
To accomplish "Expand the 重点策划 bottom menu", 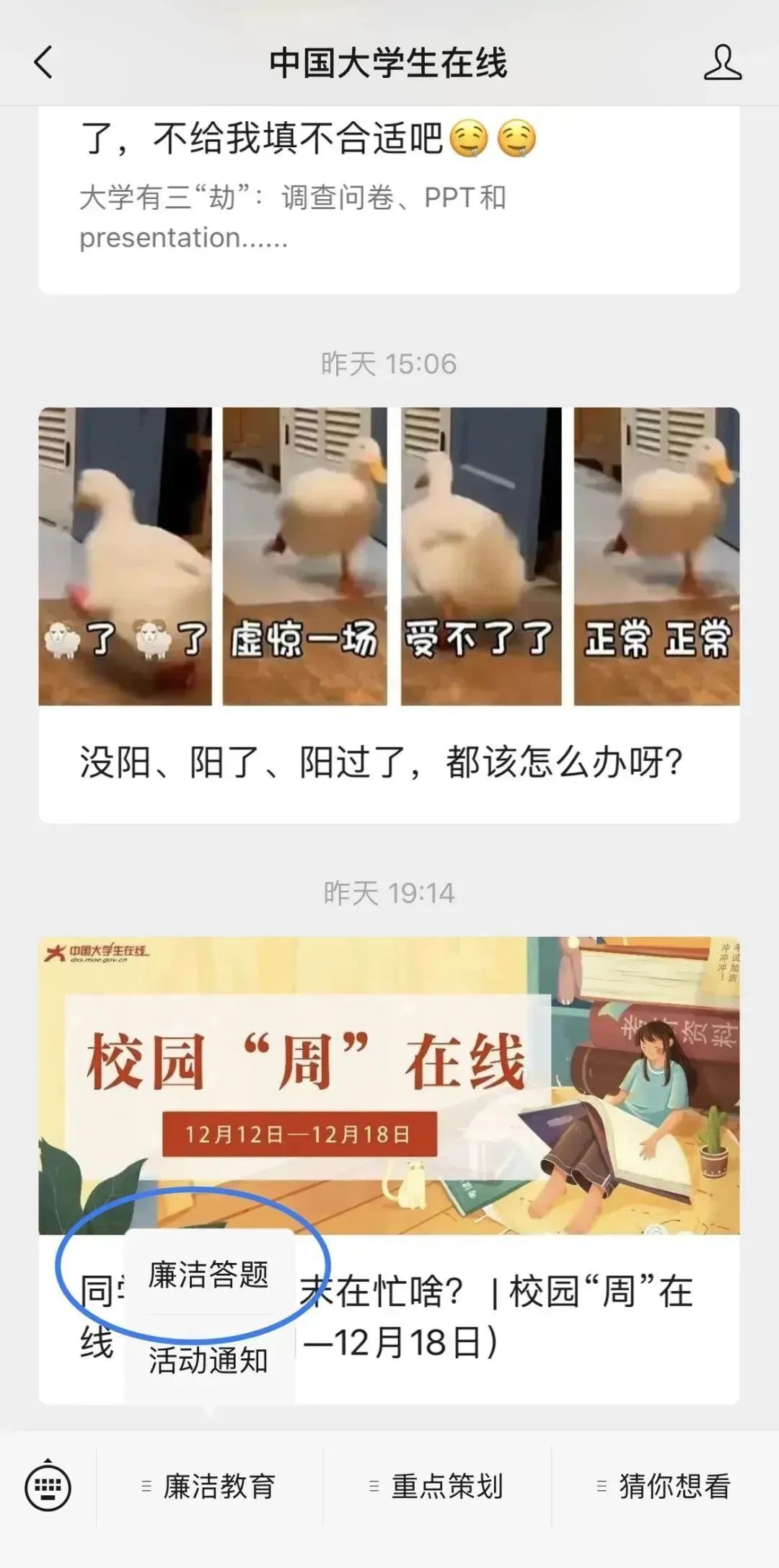I will click(437, 1486).
